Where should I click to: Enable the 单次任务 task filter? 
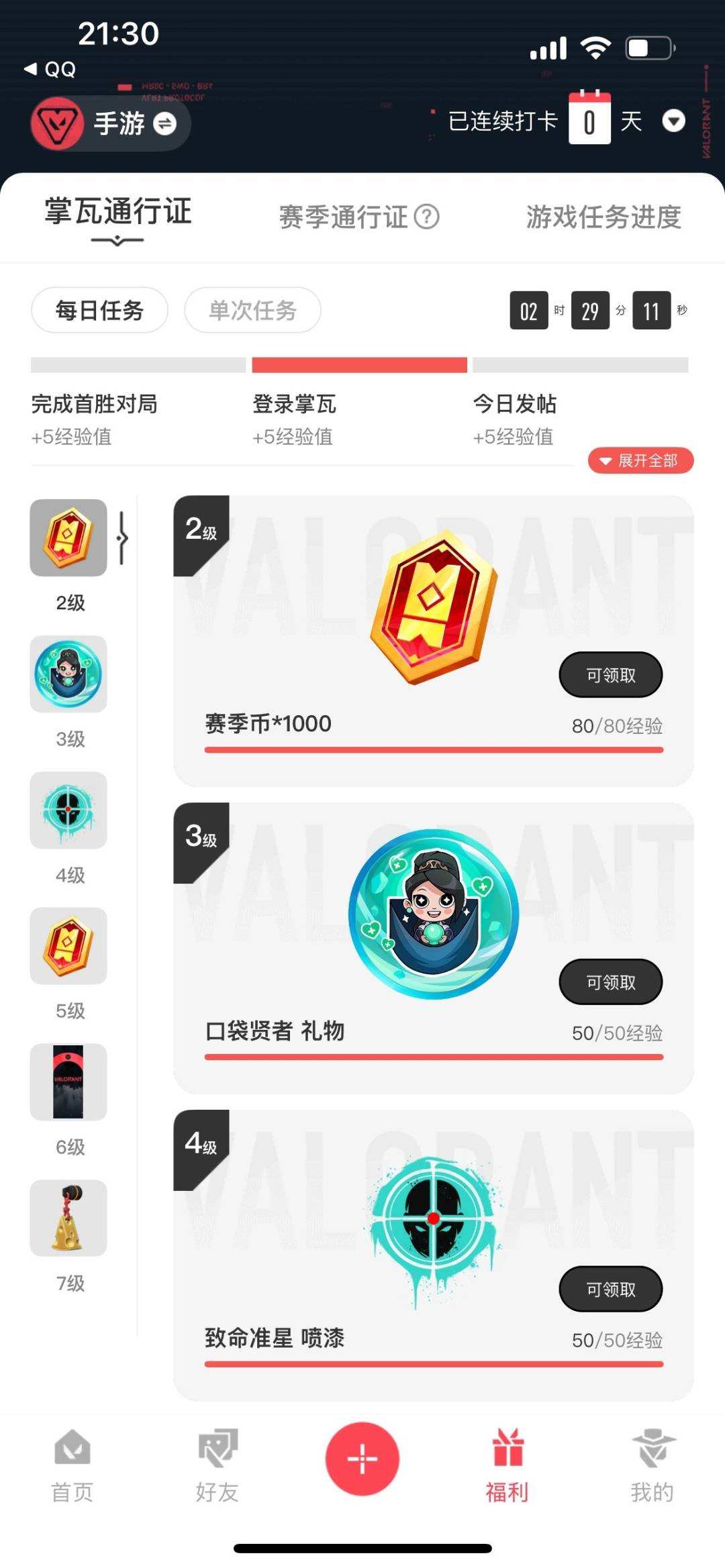252,310
